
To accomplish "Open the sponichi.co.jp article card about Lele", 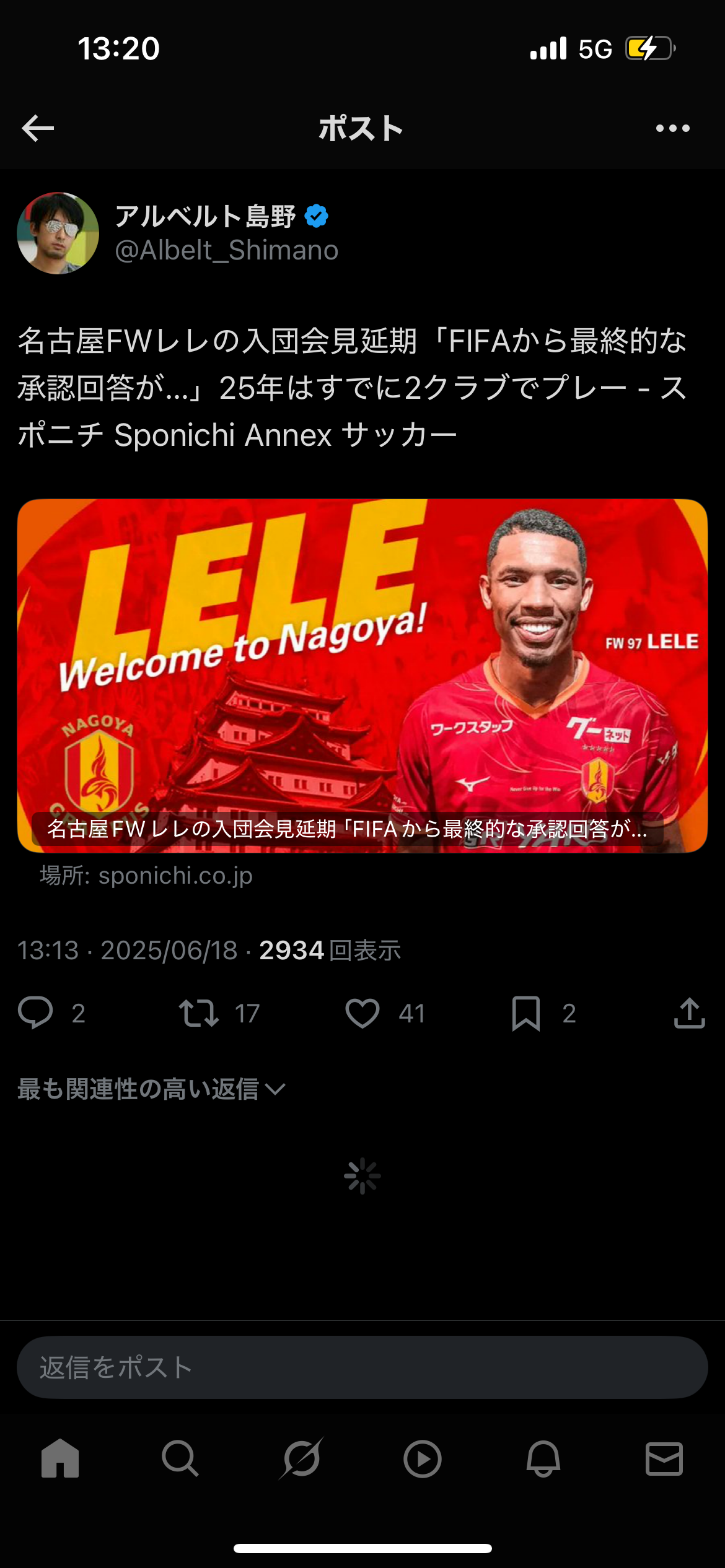I will [362, 676].
